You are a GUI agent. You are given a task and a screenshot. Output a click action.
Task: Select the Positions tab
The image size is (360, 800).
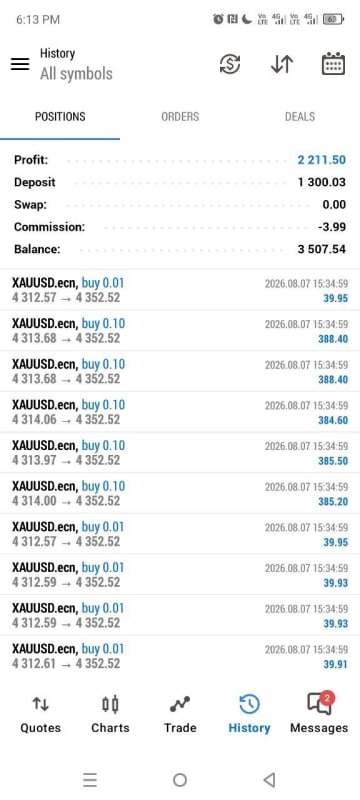60,117
